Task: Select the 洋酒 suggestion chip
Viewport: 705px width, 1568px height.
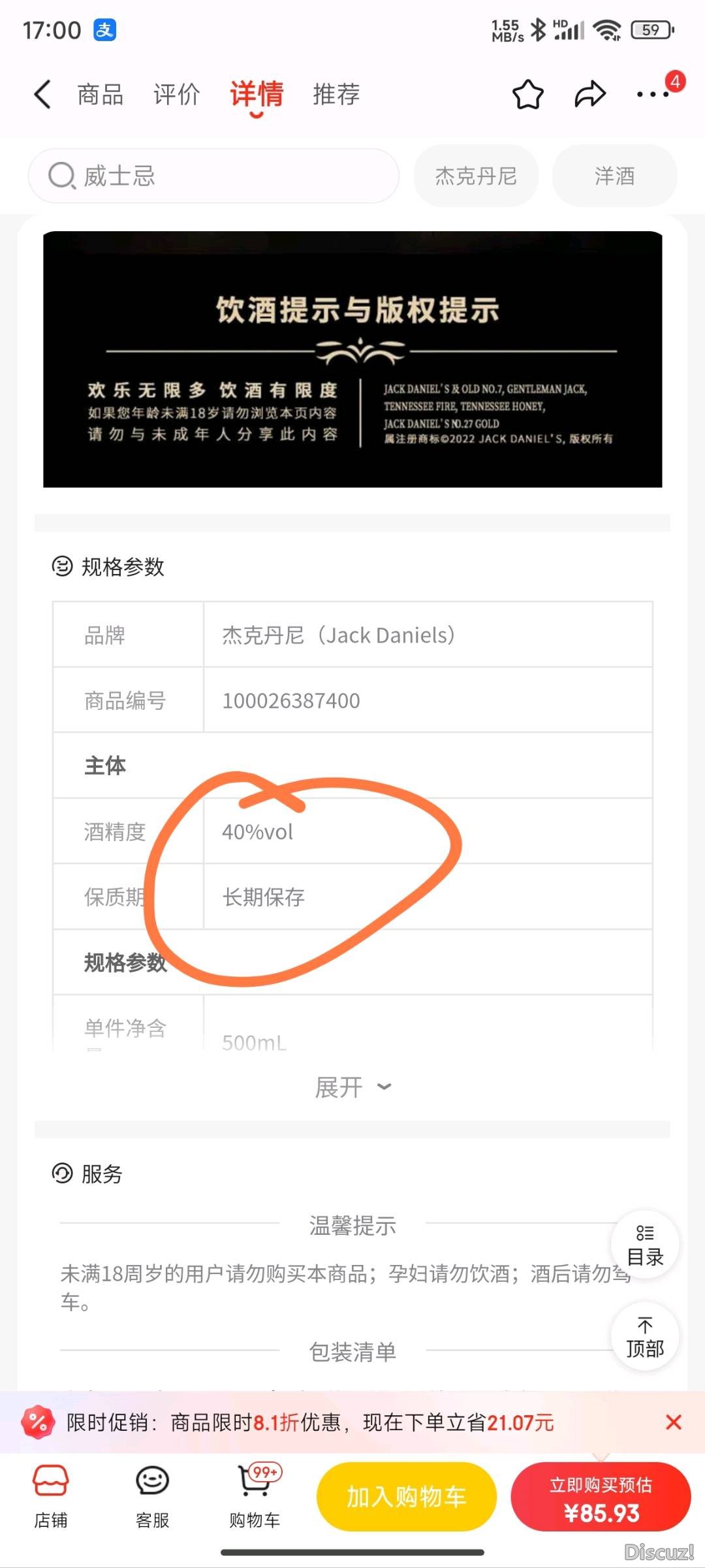Action: pos(614,176)
